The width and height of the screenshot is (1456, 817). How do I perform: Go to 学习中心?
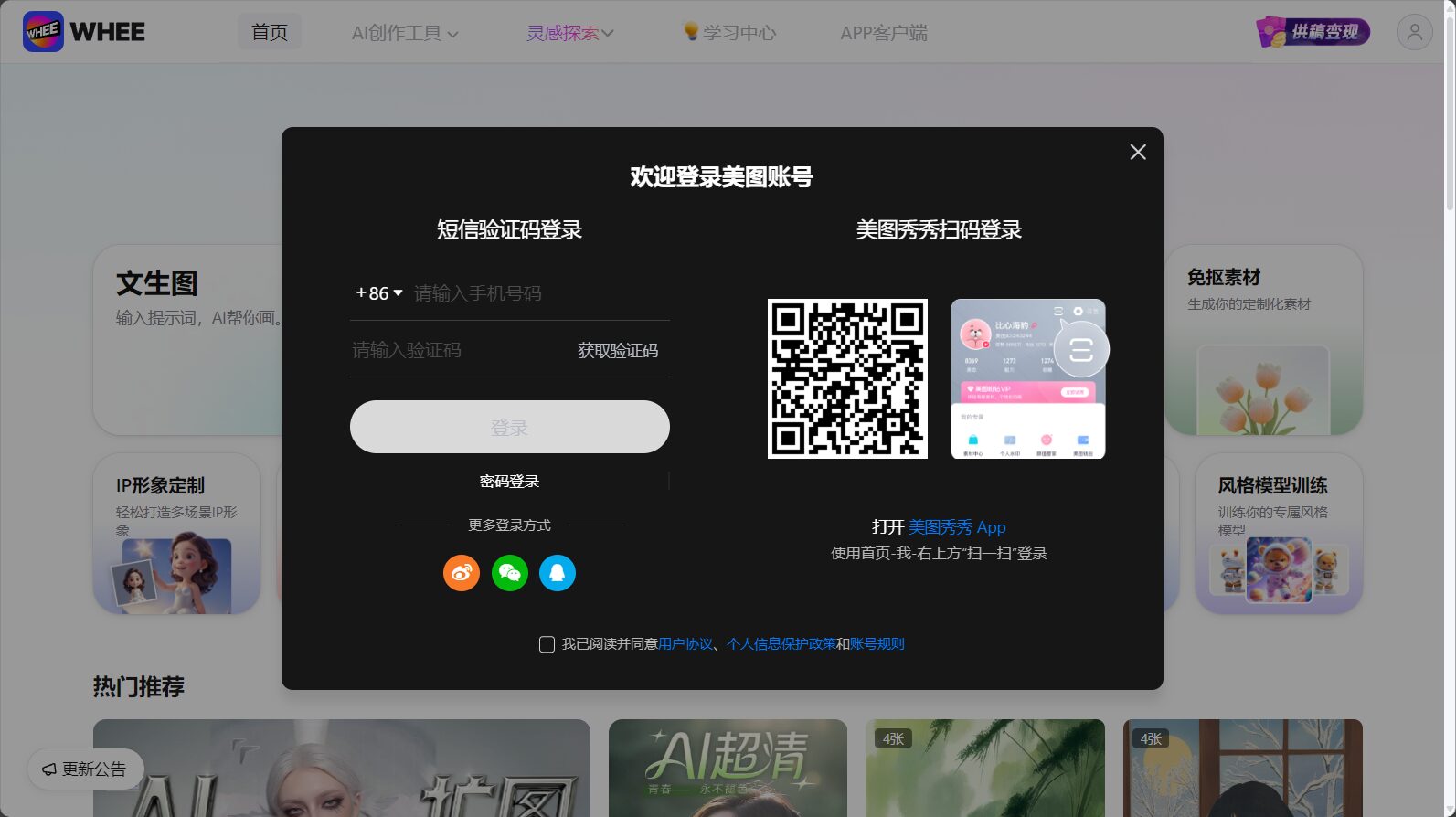click(x=729, y=33)
